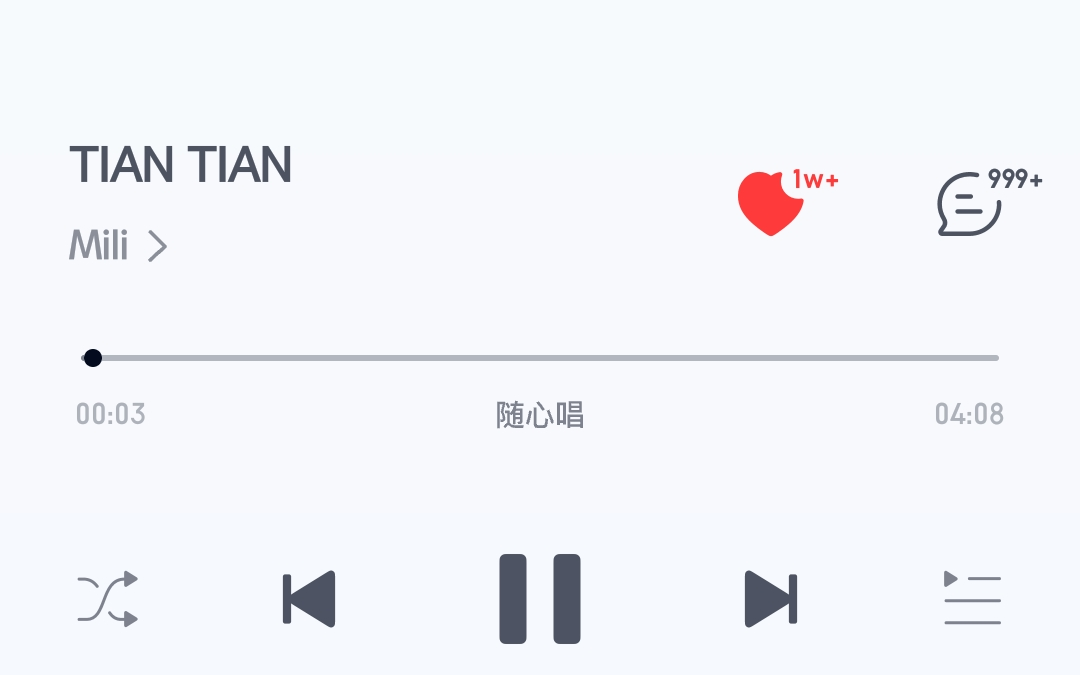Open the 999+ comments
This screenshot has height=675, width=1080.
(969, 205)
